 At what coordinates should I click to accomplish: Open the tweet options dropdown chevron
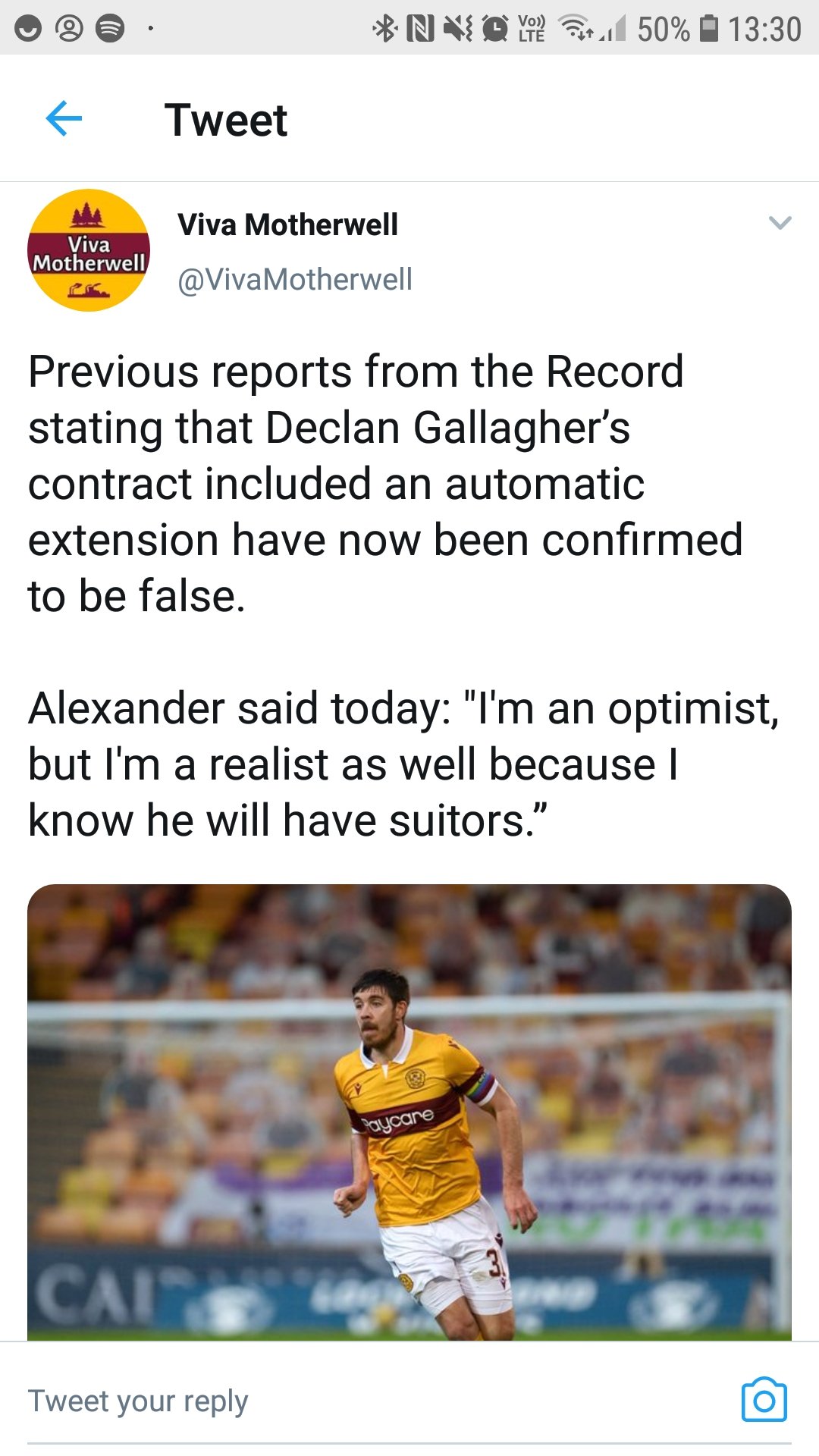780,223
